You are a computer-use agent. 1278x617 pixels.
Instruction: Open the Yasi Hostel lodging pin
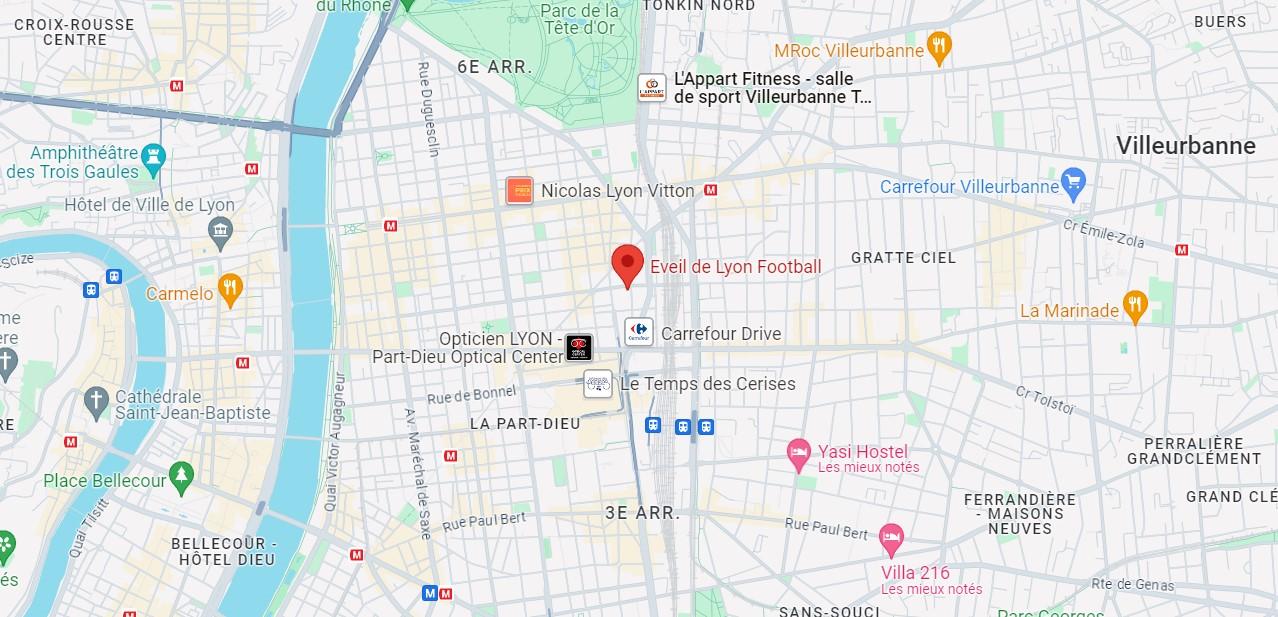(x=798, y=454)
